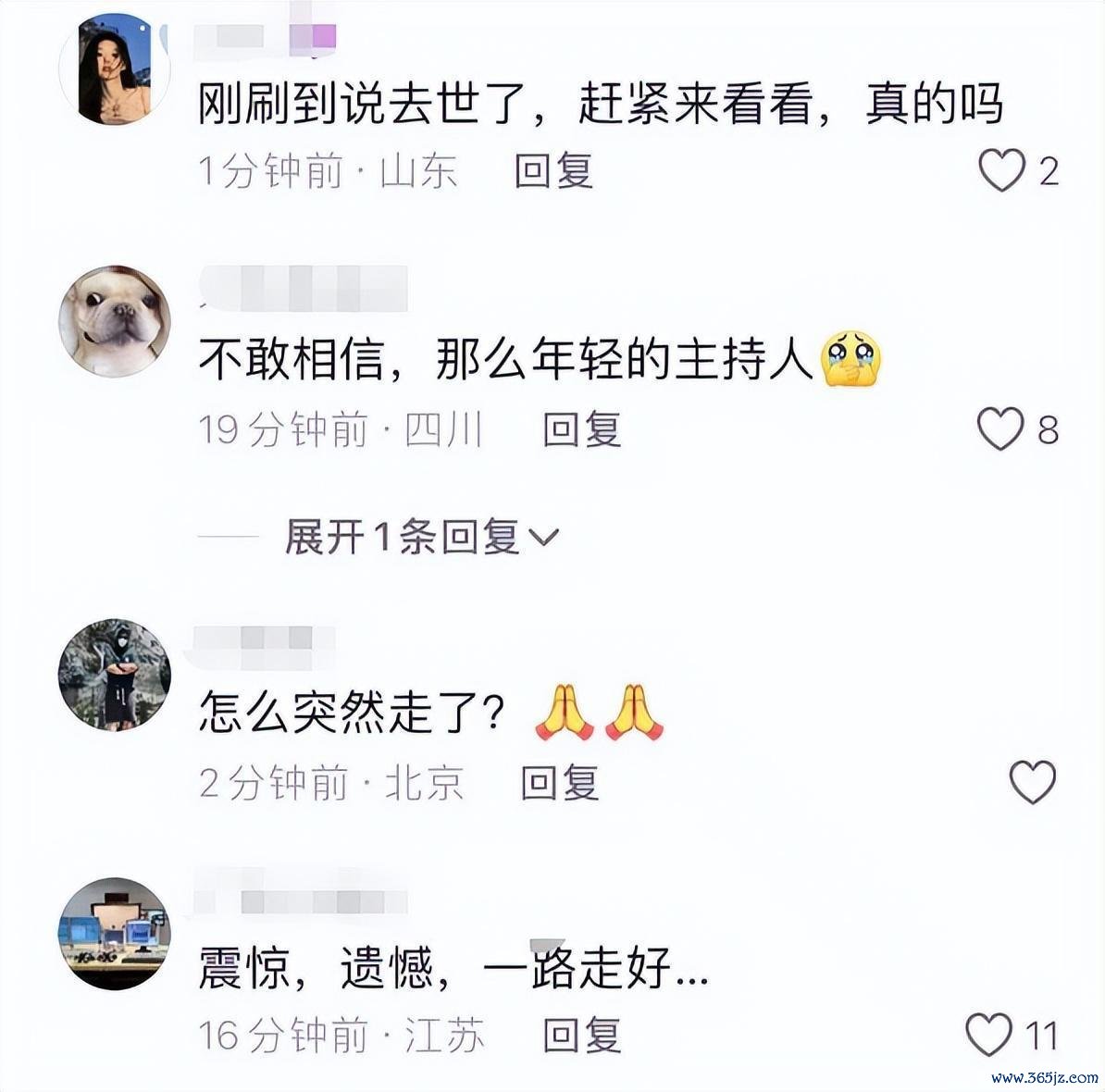
Task: Open the avatar of the 江苏 commenter
Action: pos(114,933)
